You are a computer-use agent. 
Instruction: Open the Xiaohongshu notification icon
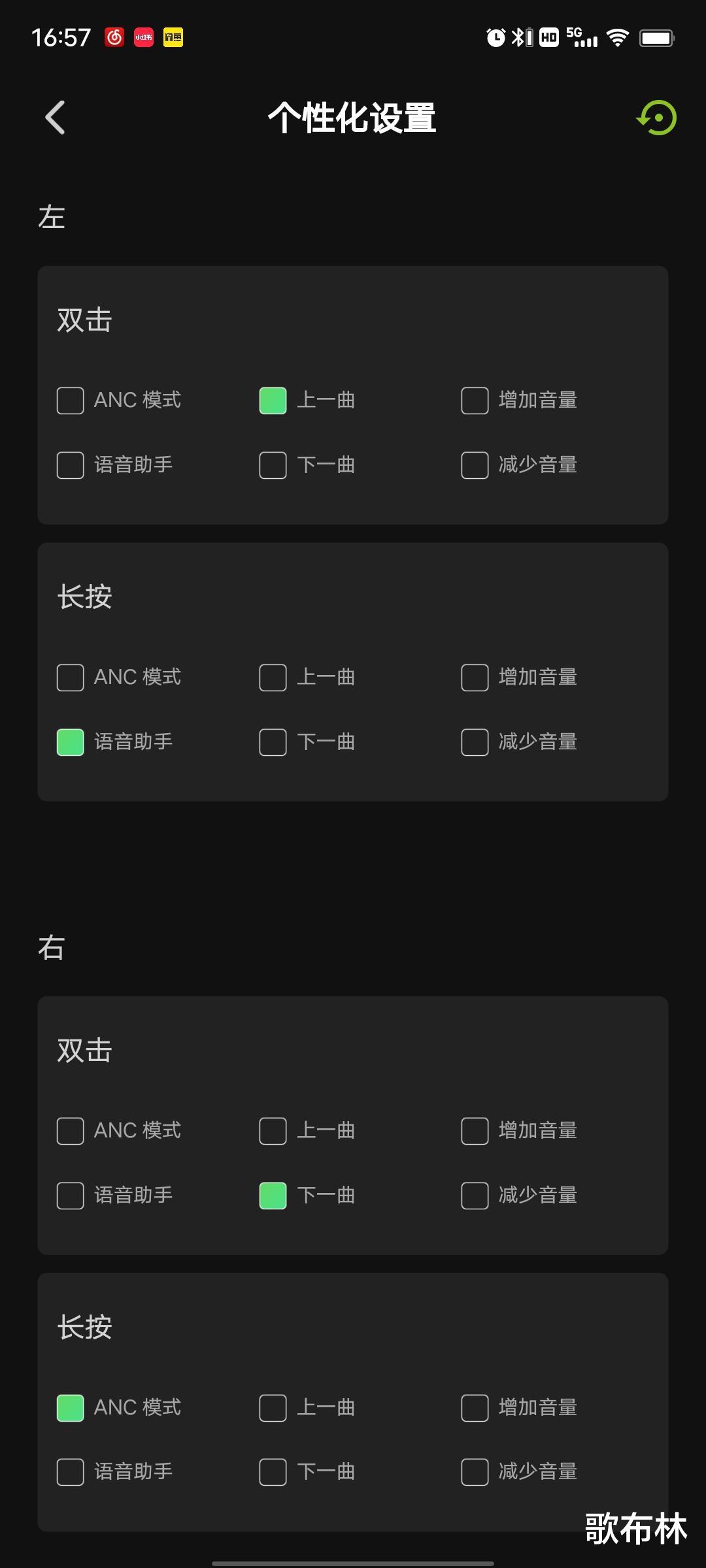tap(143, 37)
